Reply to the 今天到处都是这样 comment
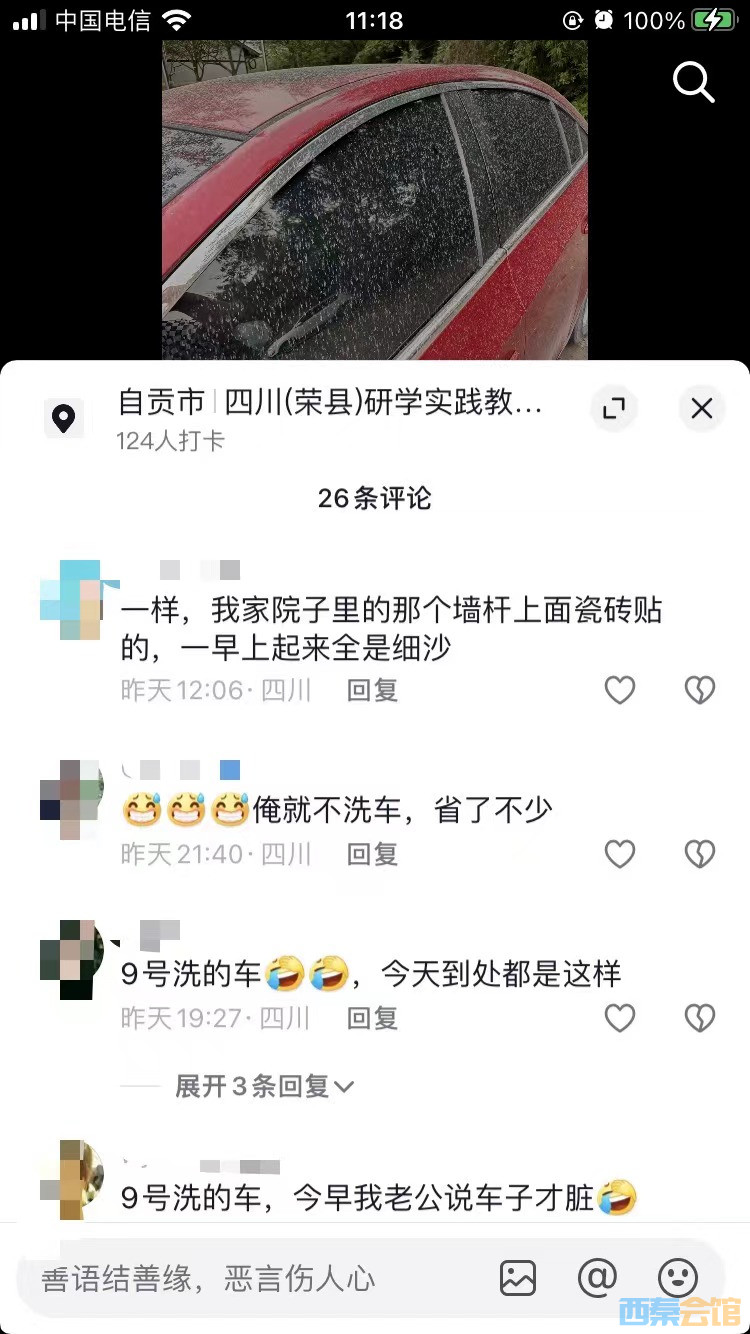The image size is (750, 1334). coord(372,1018)
